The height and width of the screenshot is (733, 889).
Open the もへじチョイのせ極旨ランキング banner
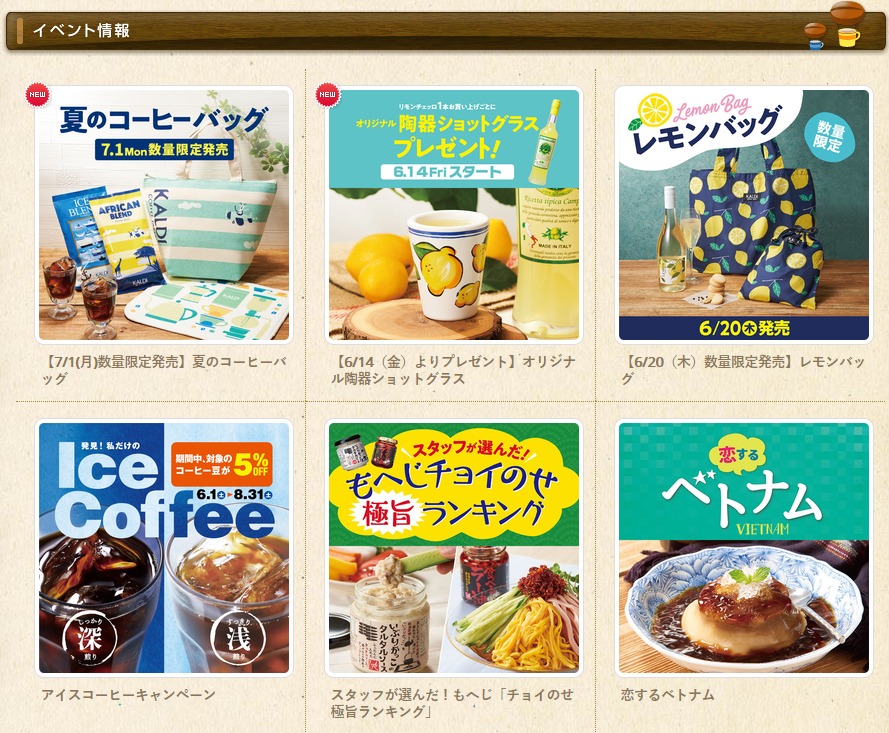point(454,547)
